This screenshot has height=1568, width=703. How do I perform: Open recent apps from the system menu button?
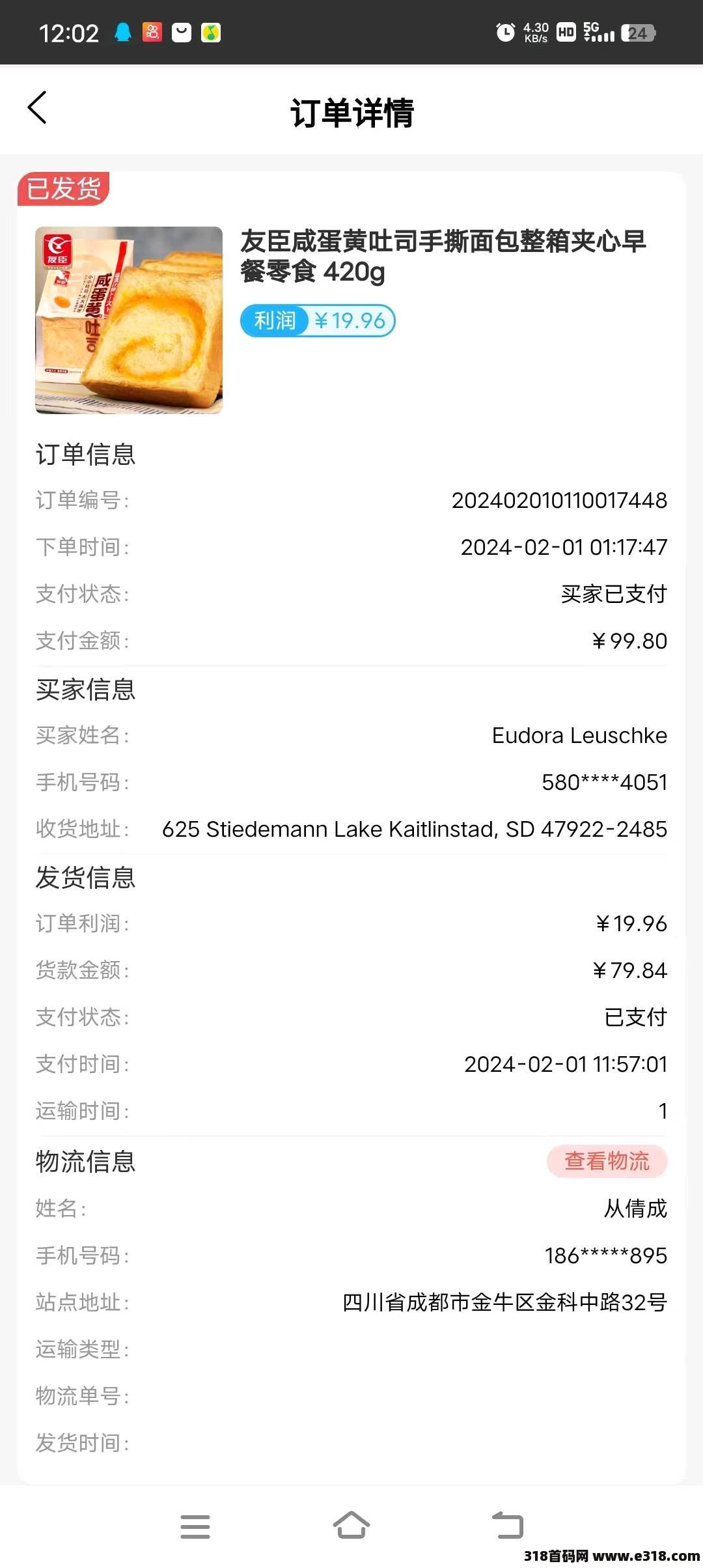tap(195, 1526)
